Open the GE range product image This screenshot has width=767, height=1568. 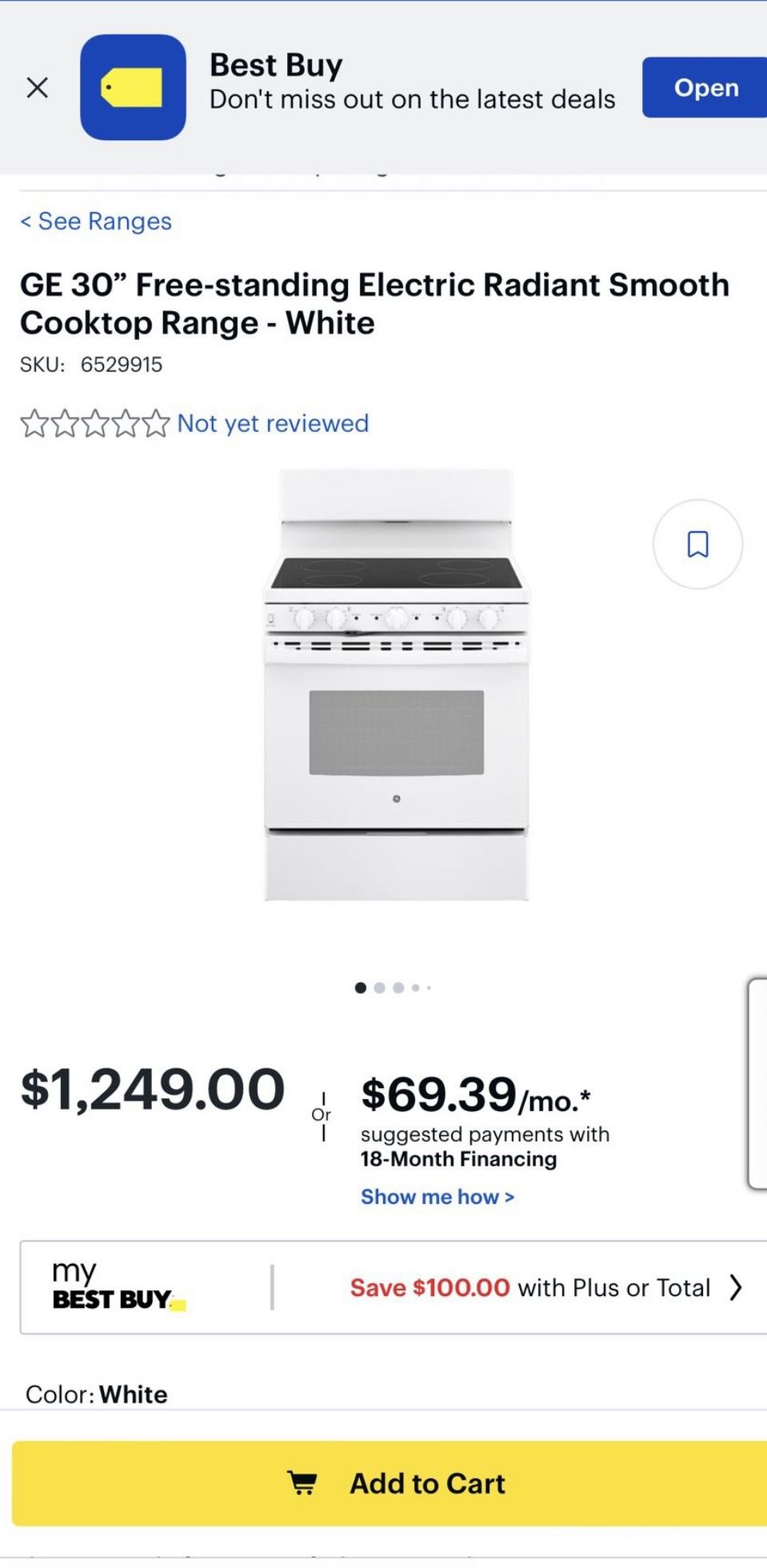pos(397,686)
